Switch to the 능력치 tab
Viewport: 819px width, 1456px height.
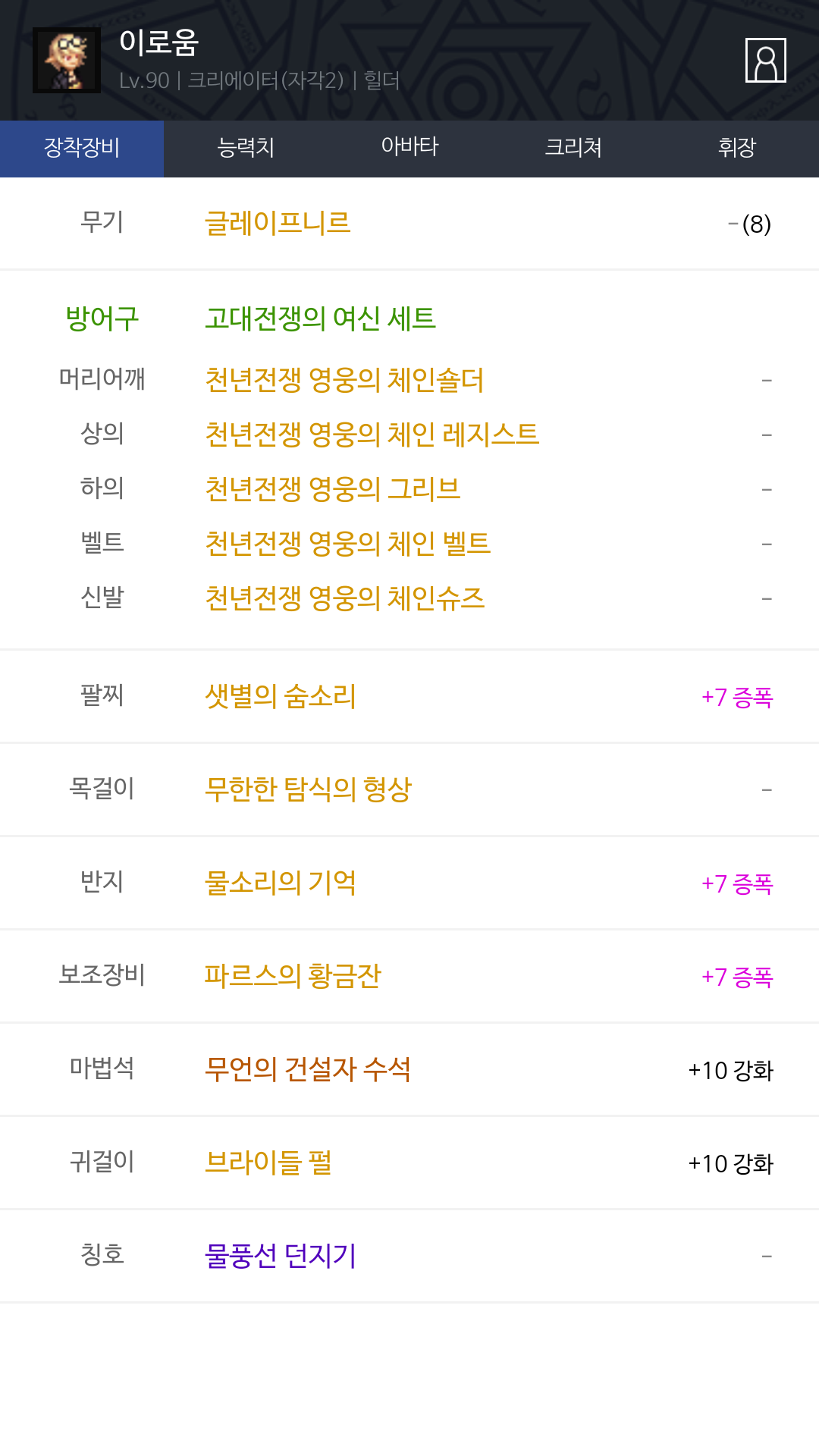coord(246,149)
